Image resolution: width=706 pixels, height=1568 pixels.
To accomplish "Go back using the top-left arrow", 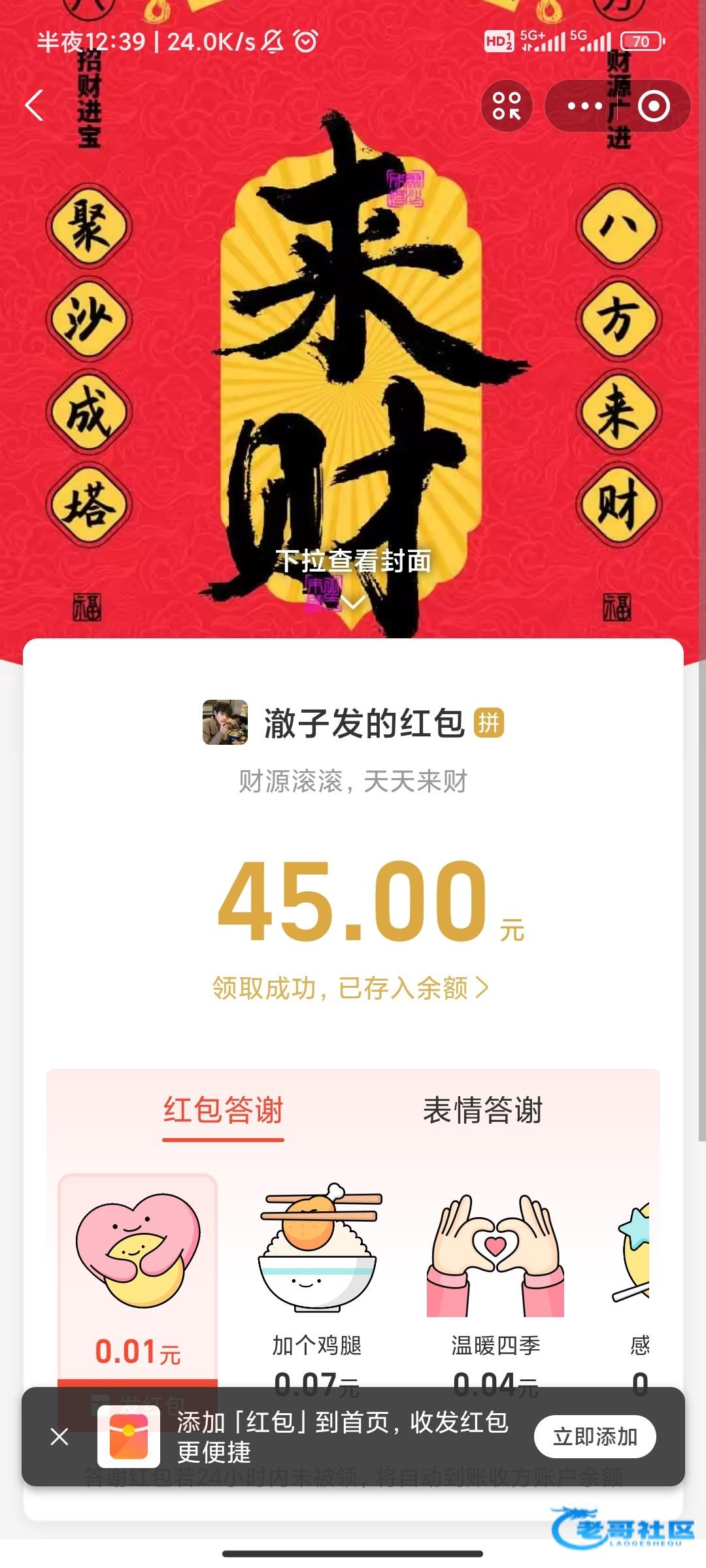I will 34,105.
